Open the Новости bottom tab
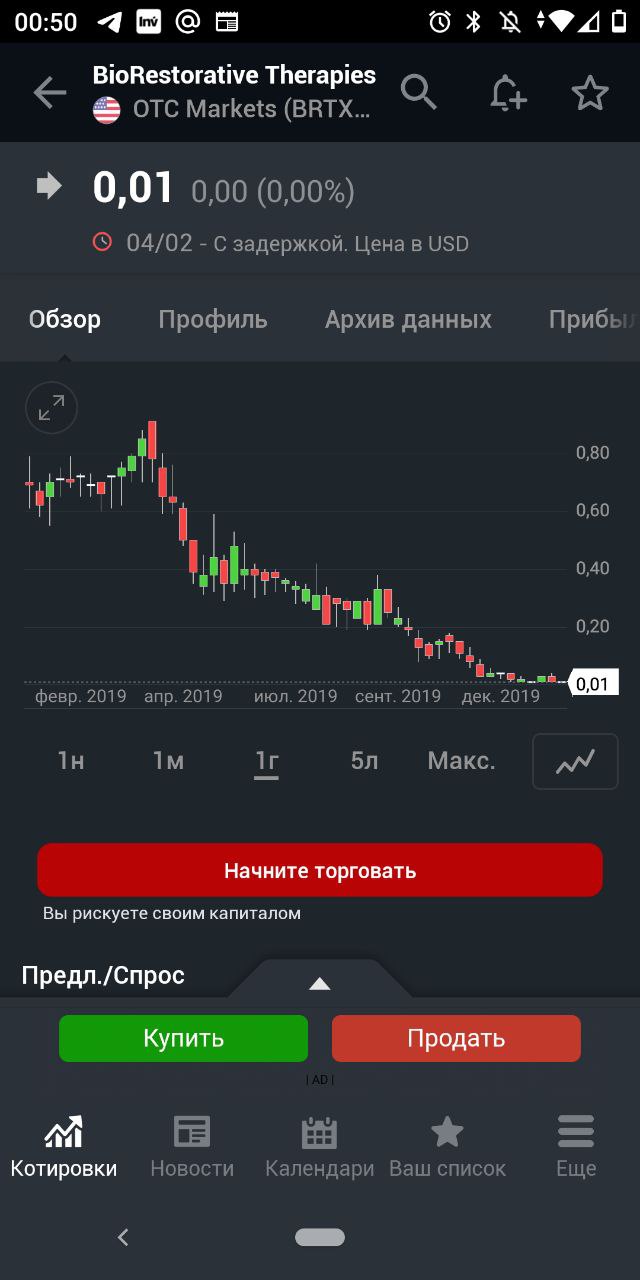 [x=192, y=1146]
